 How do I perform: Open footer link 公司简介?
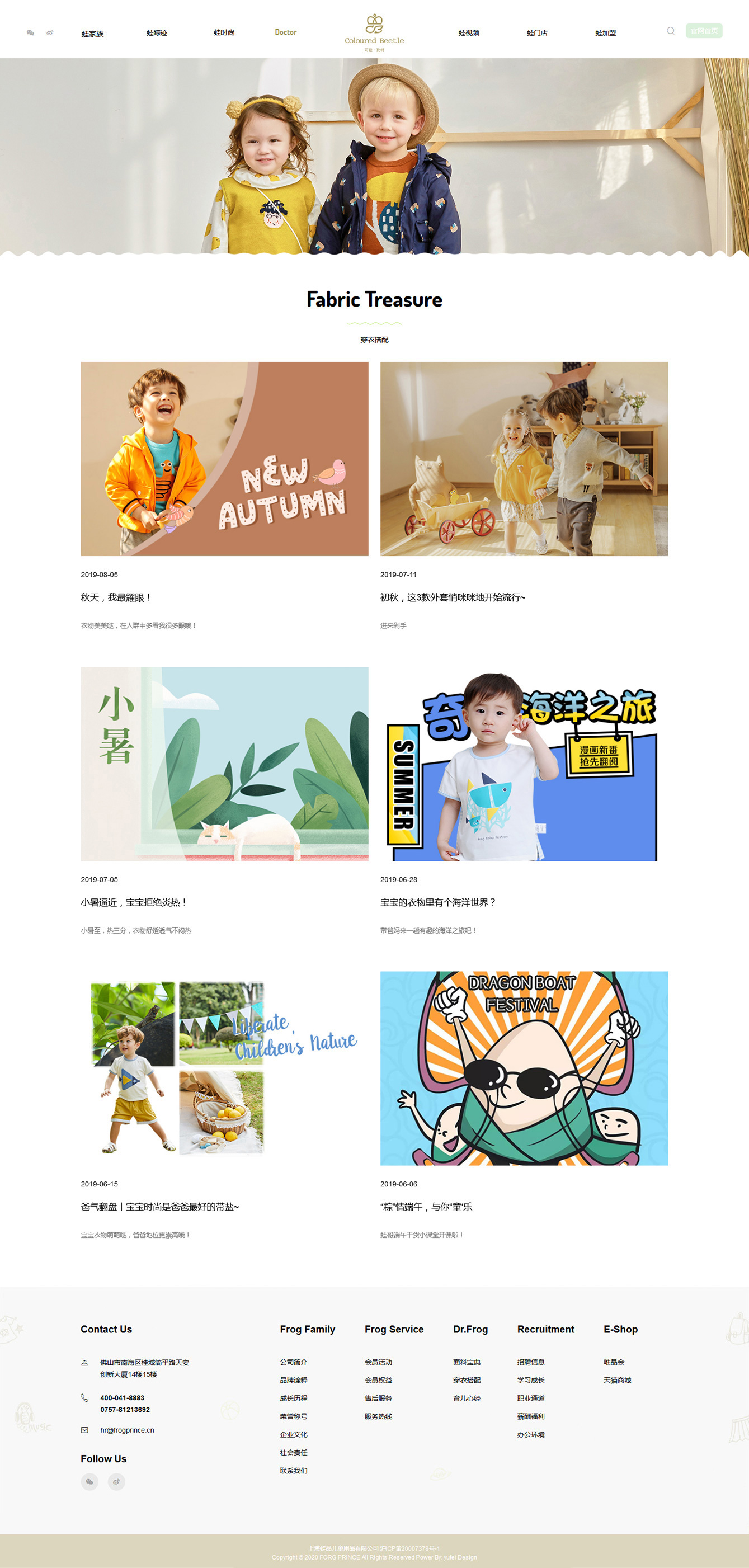click(293, 1362)
